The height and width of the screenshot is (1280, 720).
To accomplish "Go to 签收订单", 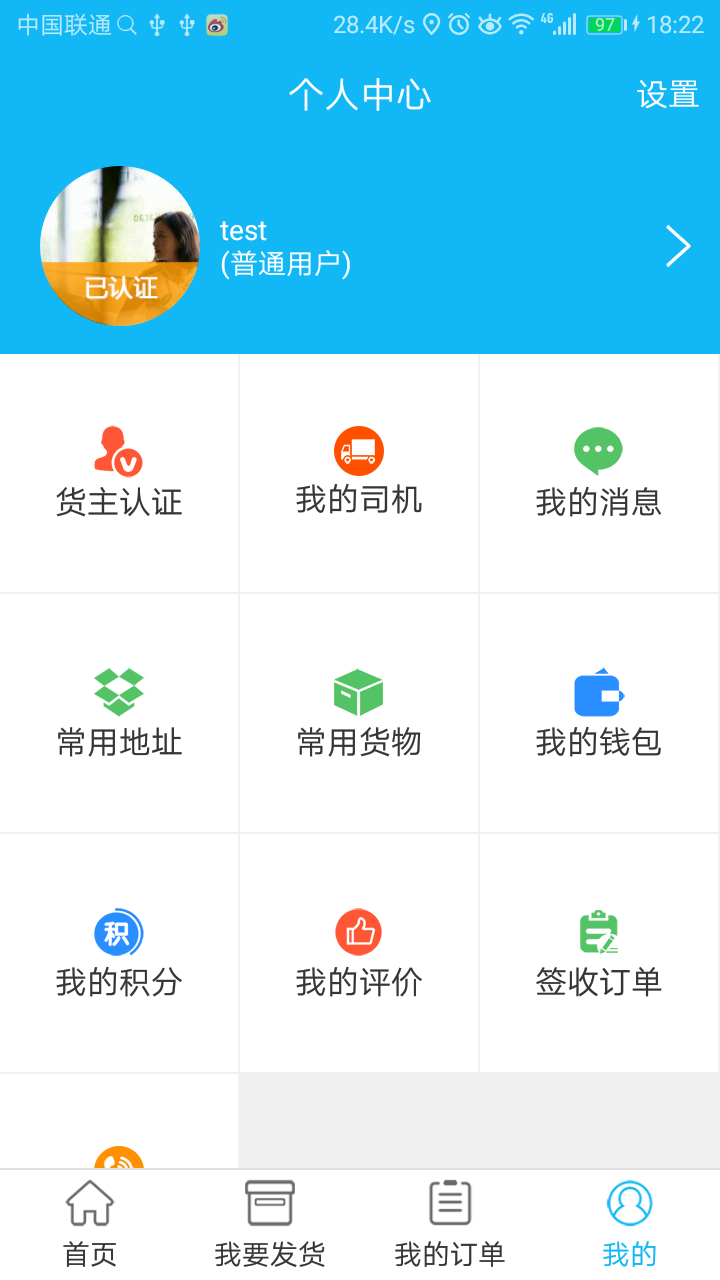I will pyautogui.click(x=599, y=953).
